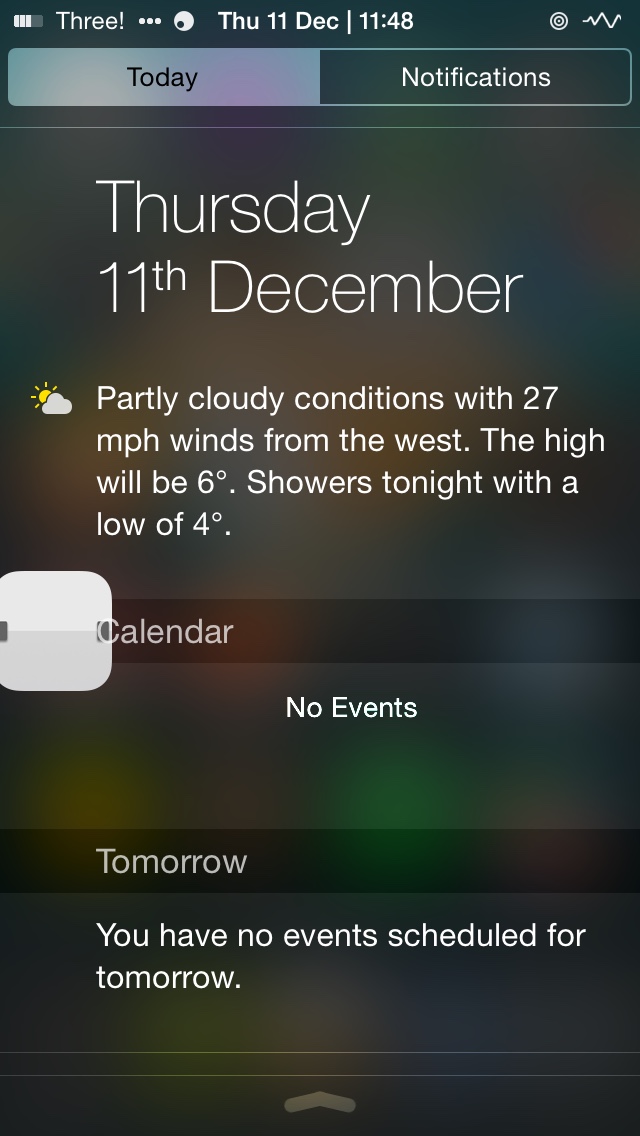Switch to the Notifications tab
The width and height of the screenshot is (640, 1136).
(475, 77)
